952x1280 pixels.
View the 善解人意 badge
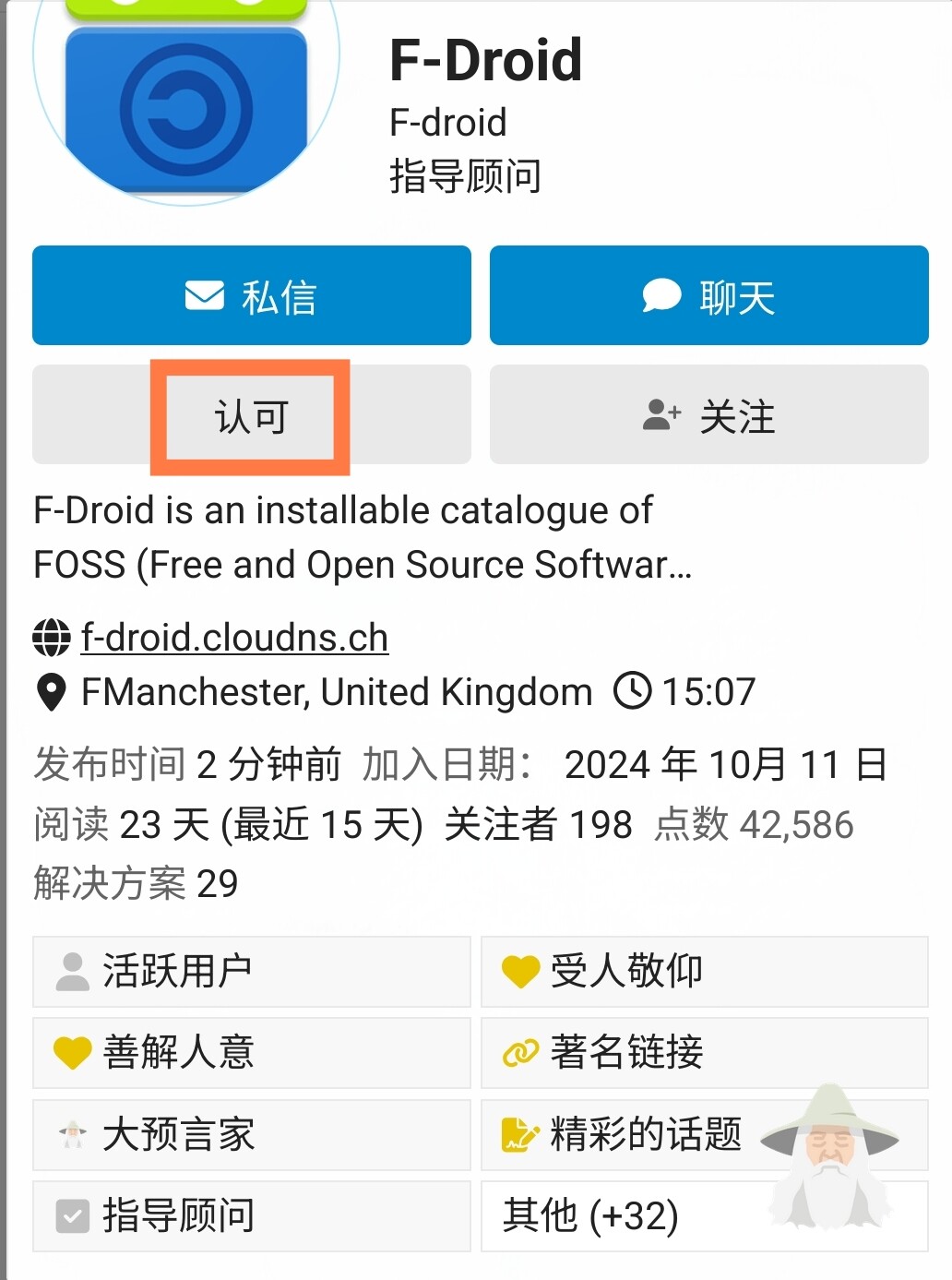(x=251, y=1053)
